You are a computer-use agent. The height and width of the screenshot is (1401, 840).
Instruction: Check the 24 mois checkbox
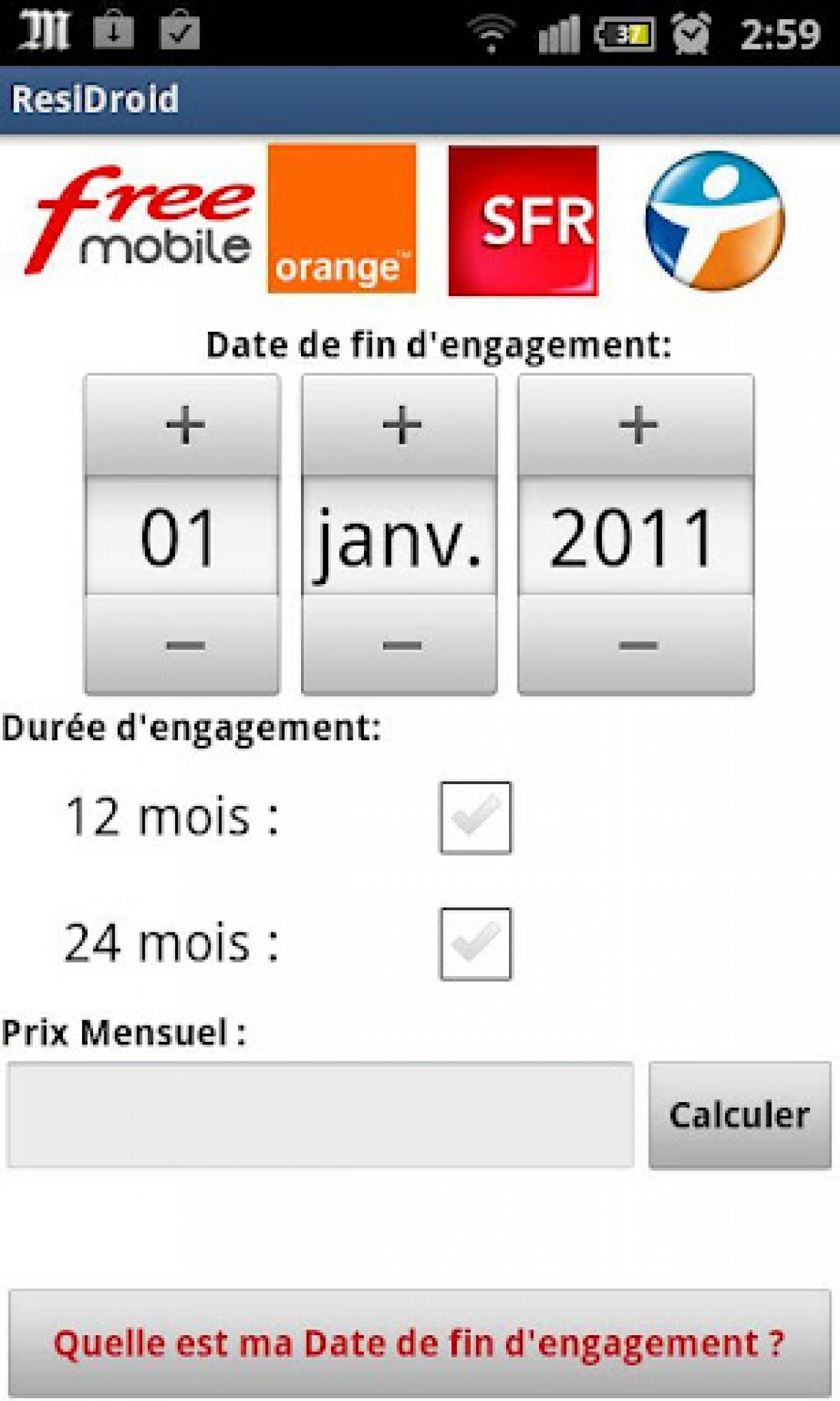coord(475,943)
